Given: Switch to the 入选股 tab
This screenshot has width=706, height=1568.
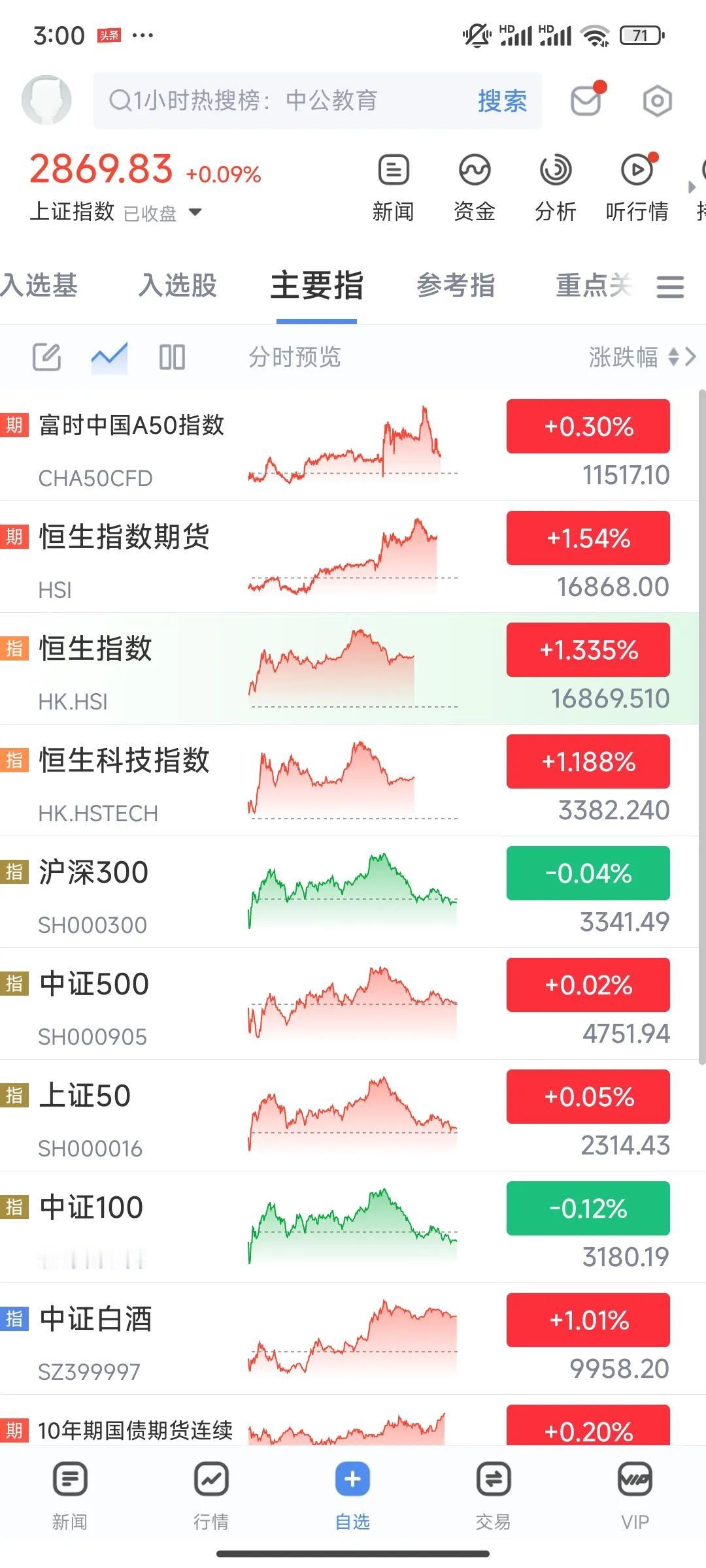Looking at the screenshot, I should click(x=178, y=286).
